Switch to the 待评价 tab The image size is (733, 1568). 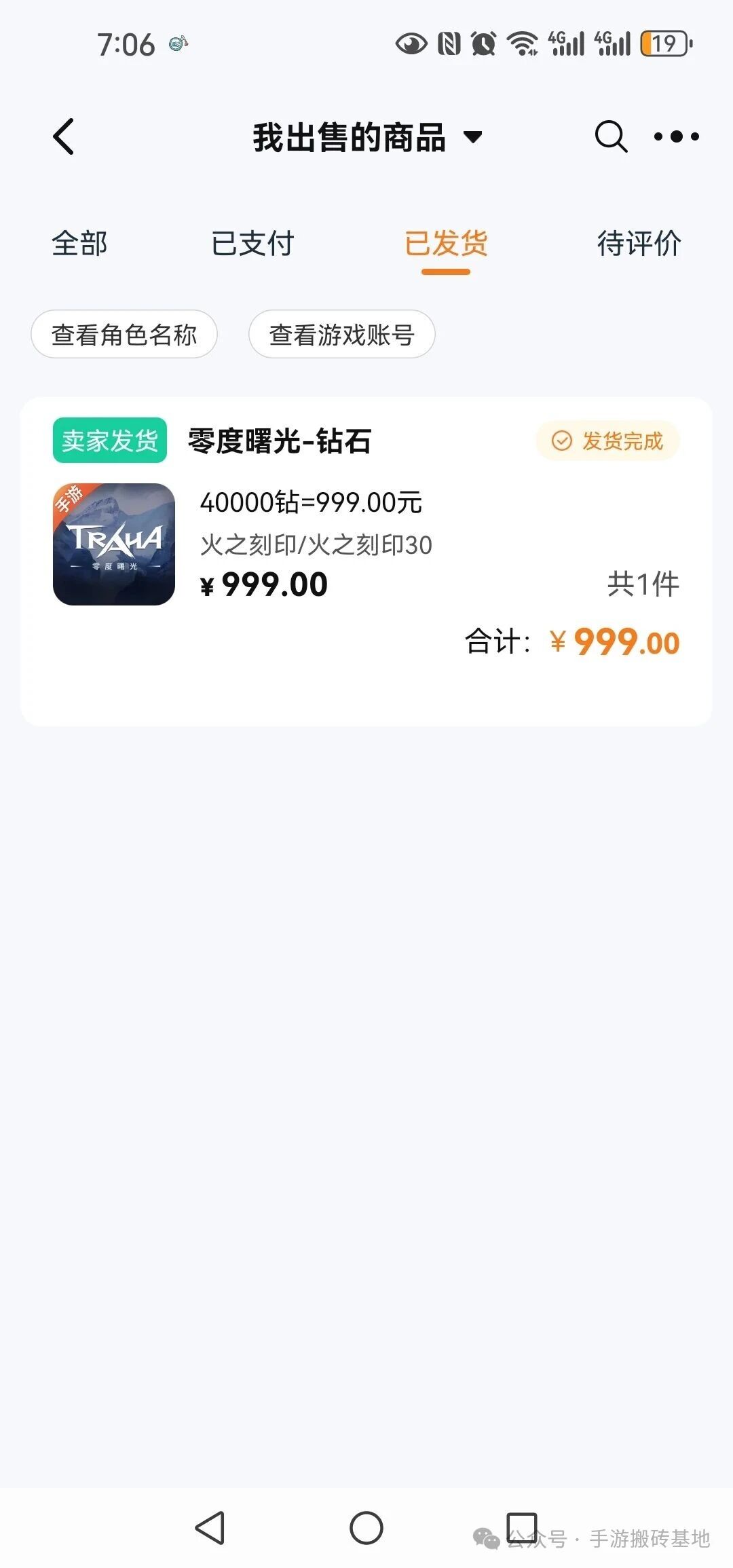[x=639, y=244]
